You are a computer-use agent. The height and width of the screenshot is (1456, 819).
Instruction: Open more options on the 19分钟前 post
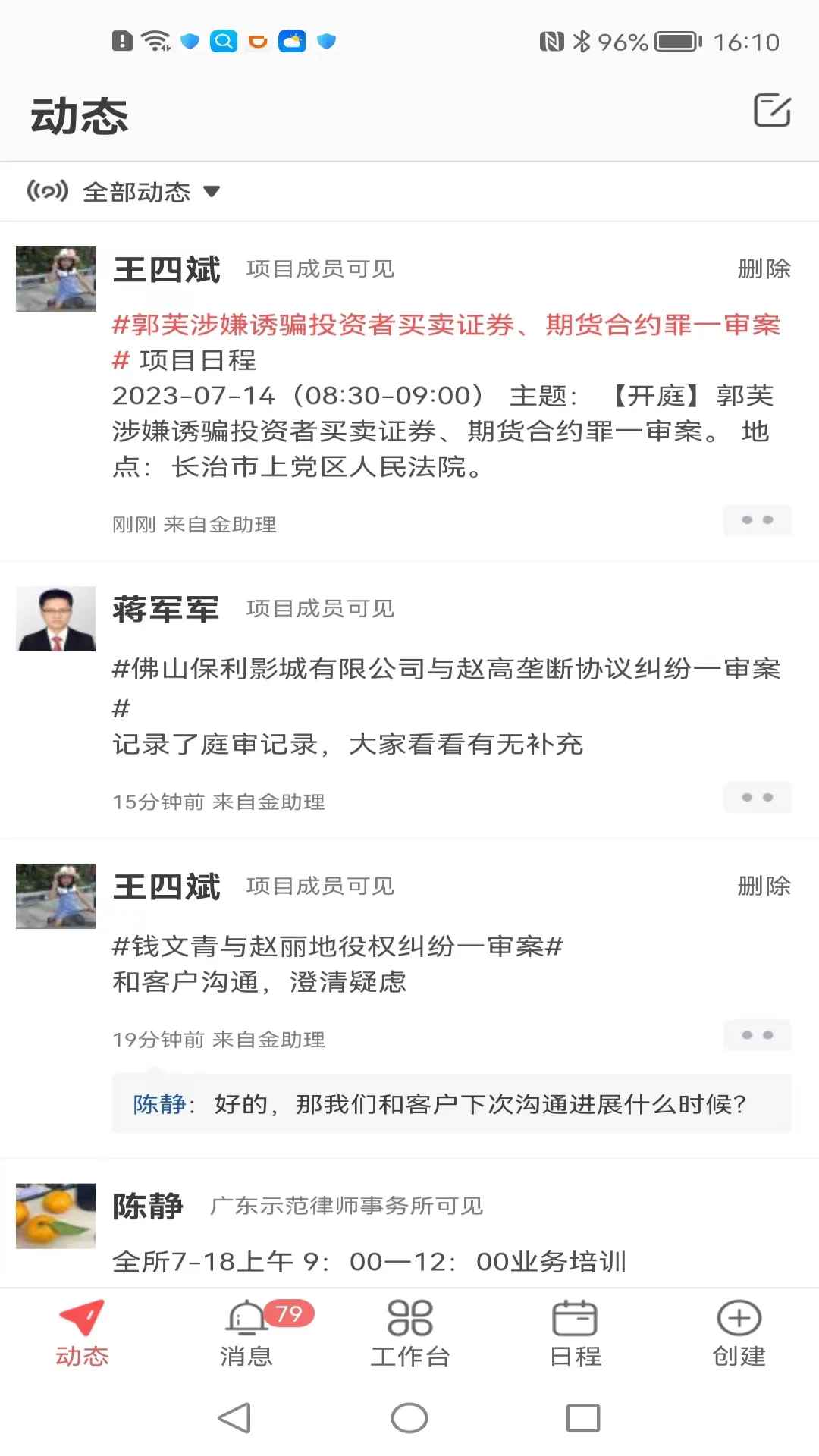click(757, 1035)
